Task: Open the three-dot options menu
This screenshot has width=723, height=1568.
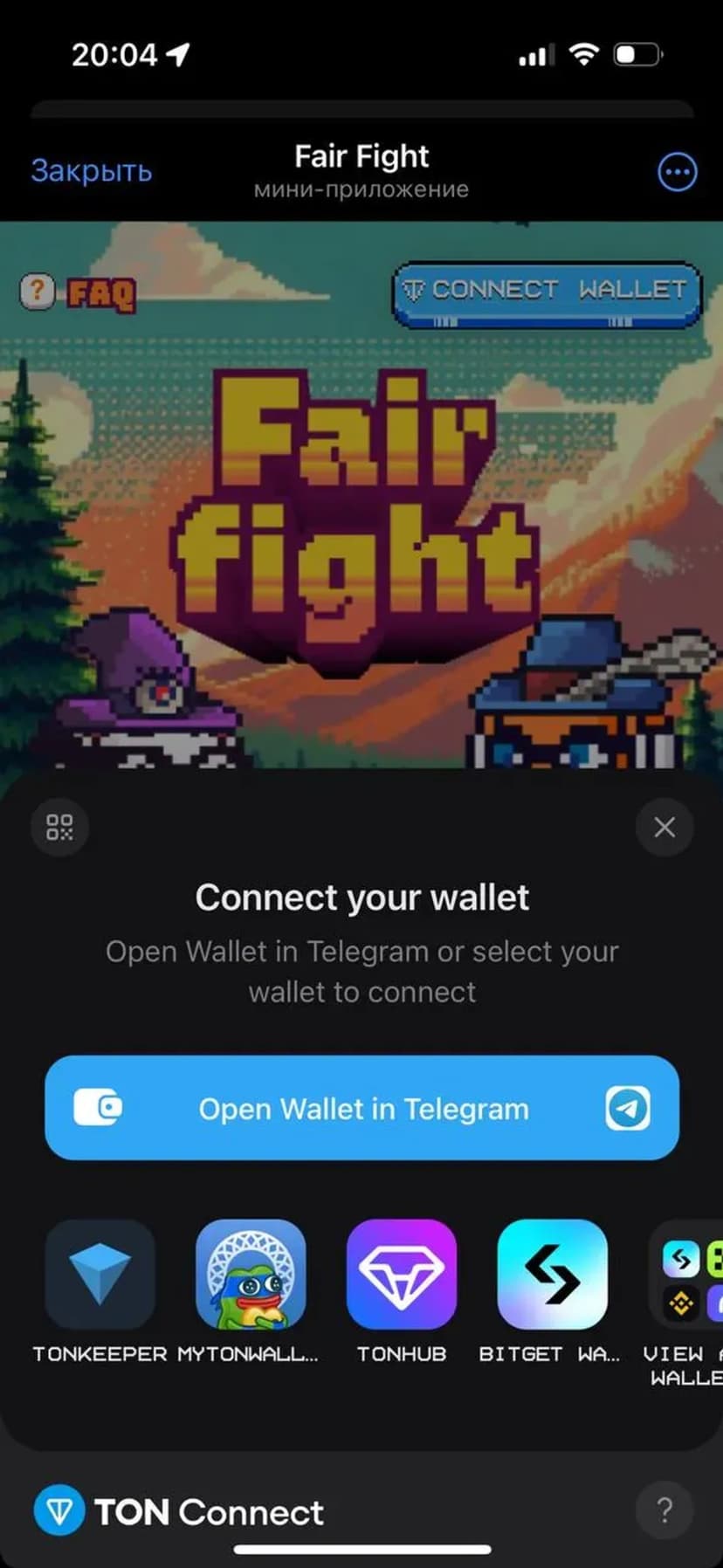Action: pos(677,172)
